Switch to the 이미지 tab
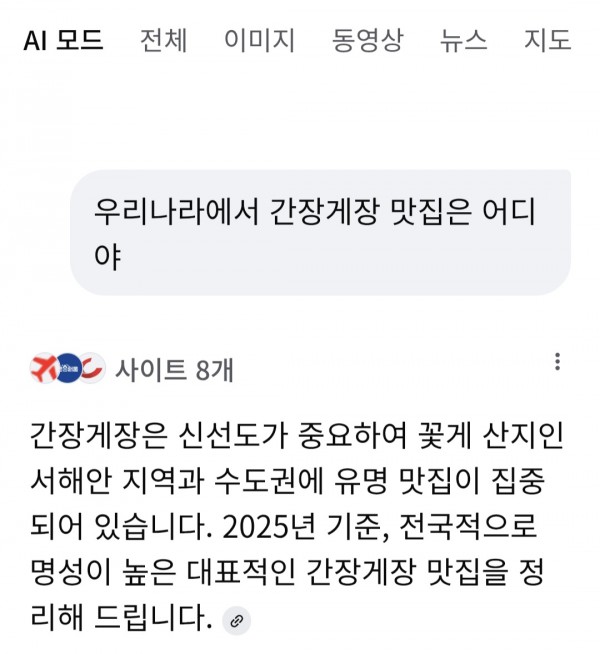The height and width of the screenshot is (654, 600). (x=259, y=41)
